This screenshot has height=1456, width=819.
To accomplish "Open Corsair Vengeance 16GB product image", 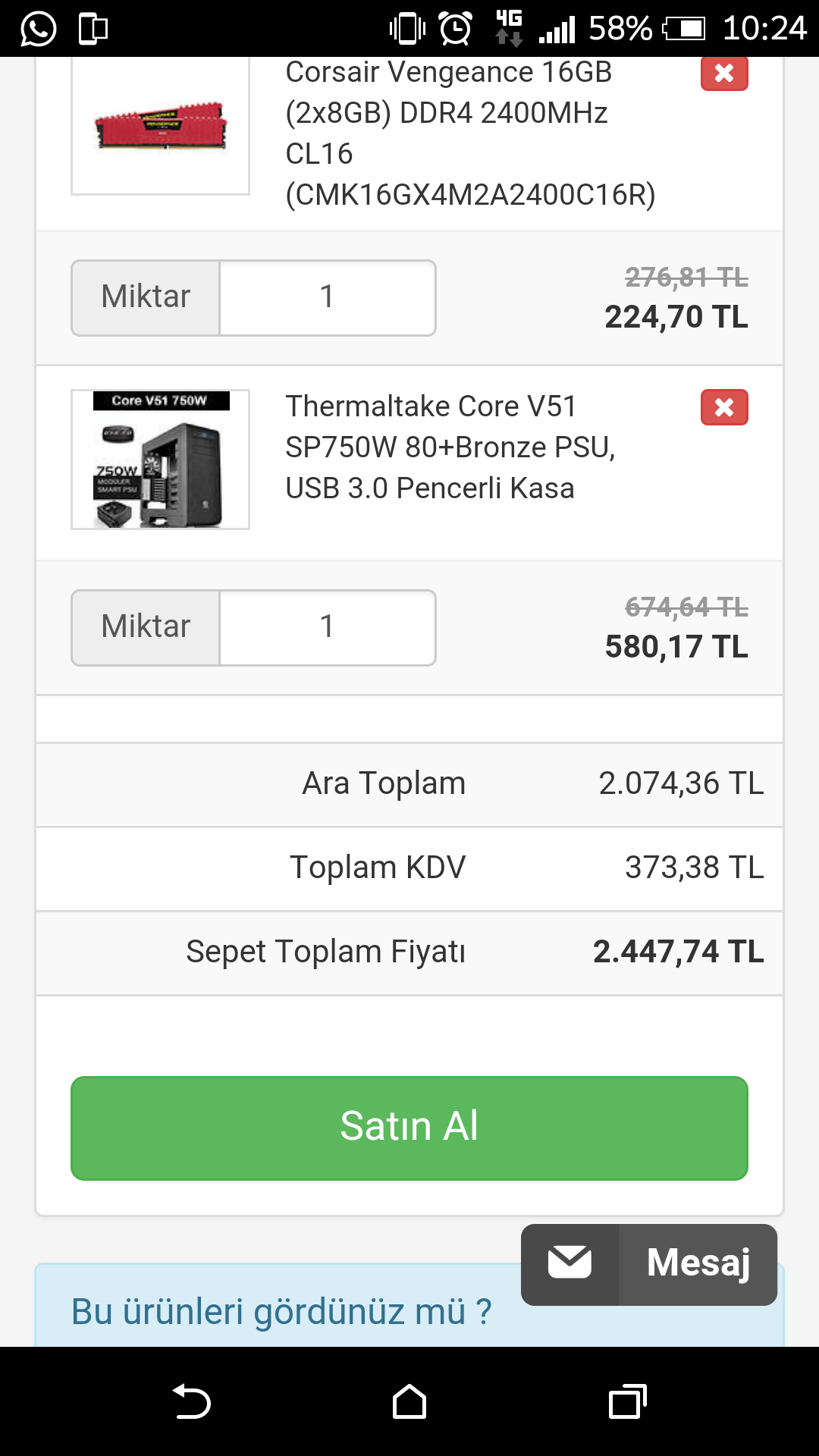I will (160, 127).
